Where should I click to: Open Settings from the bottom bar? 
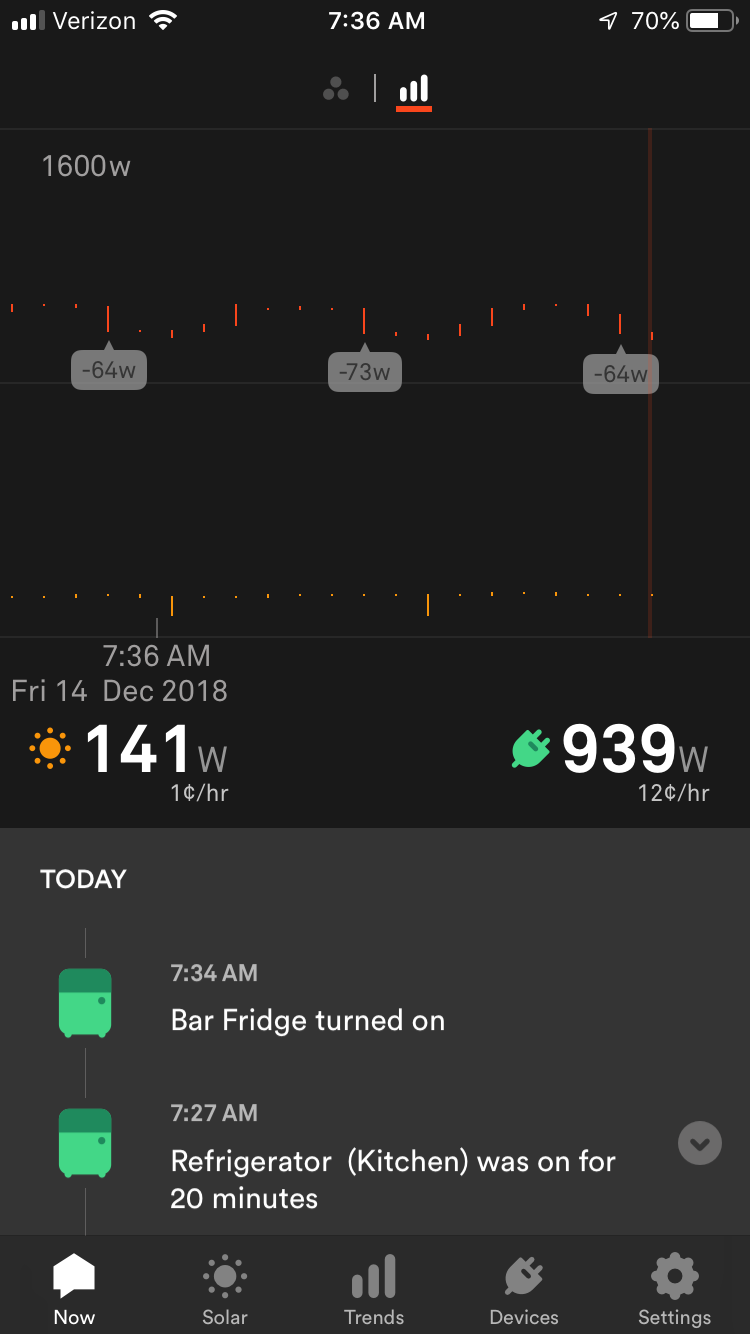[674, 1290]
